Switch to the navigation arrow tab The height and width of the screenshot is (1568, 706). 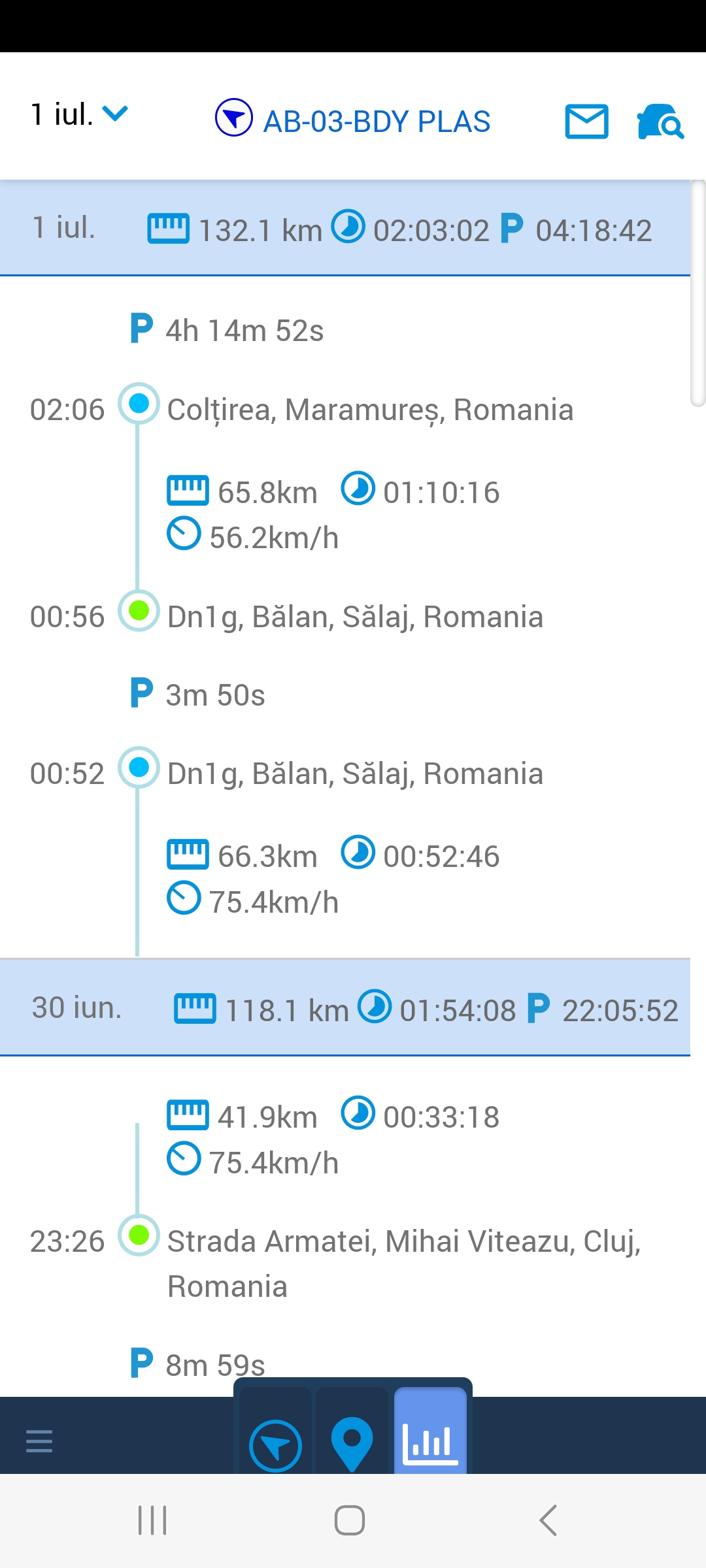point(275,1445)
